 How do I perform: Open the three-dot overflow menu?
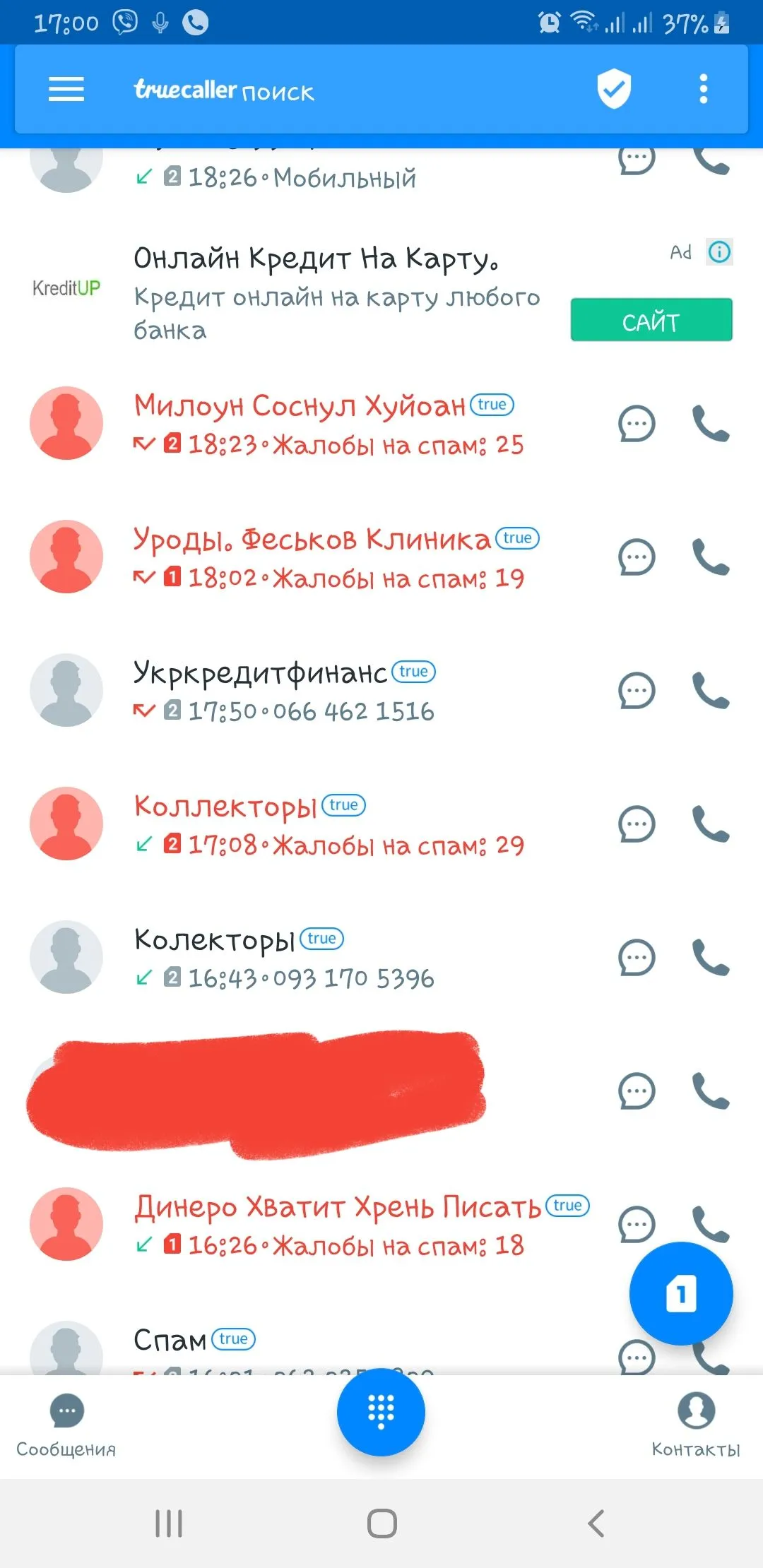coord(703,89)
